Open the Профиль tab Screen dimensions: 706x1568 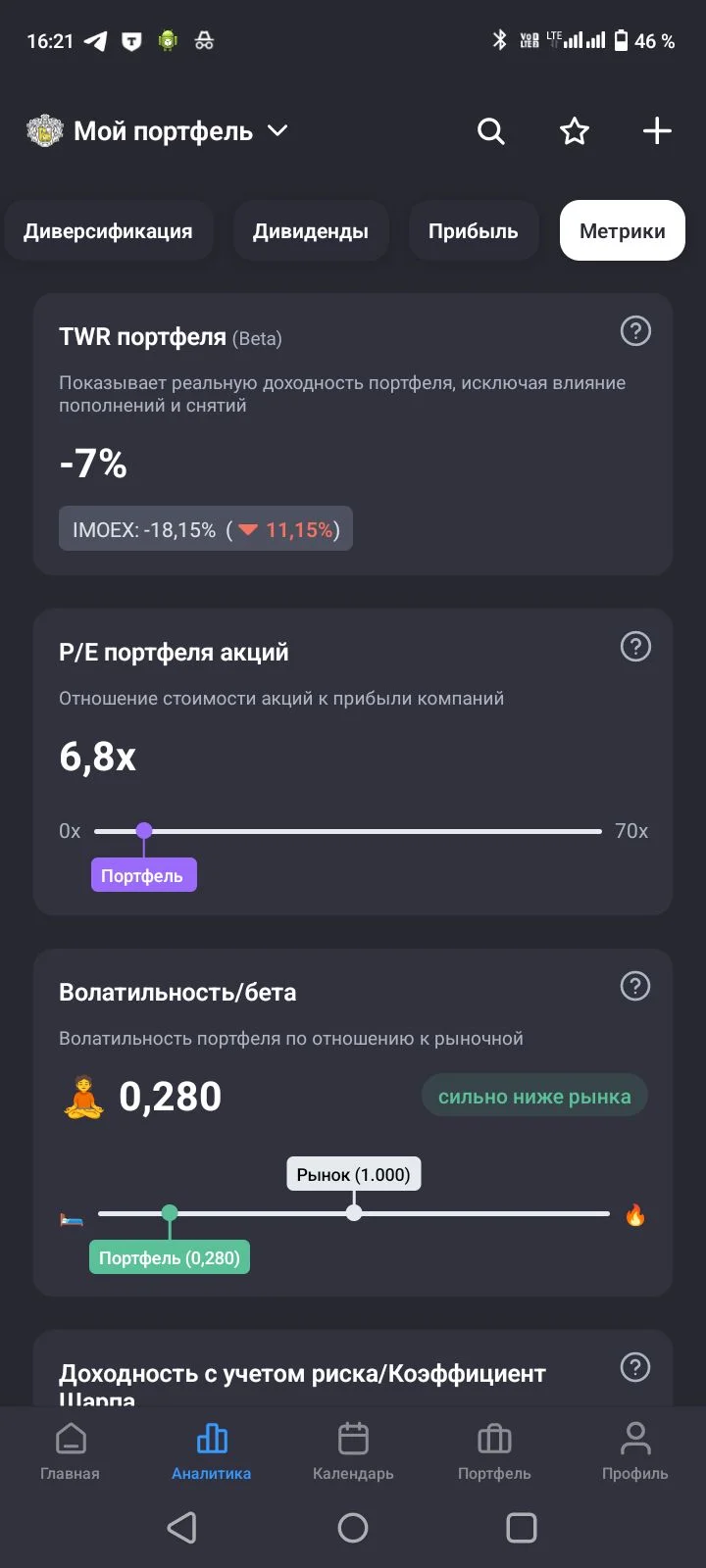(635, 1450)
